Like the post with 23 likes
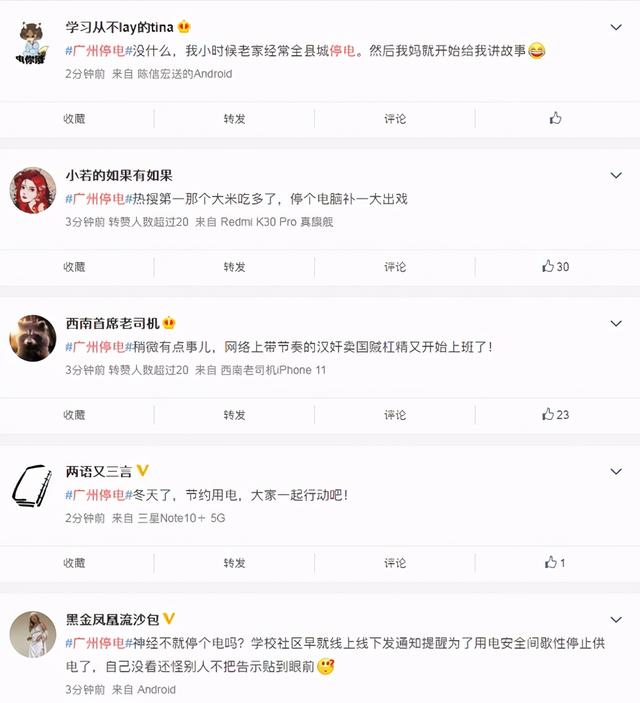 [555, 414]
